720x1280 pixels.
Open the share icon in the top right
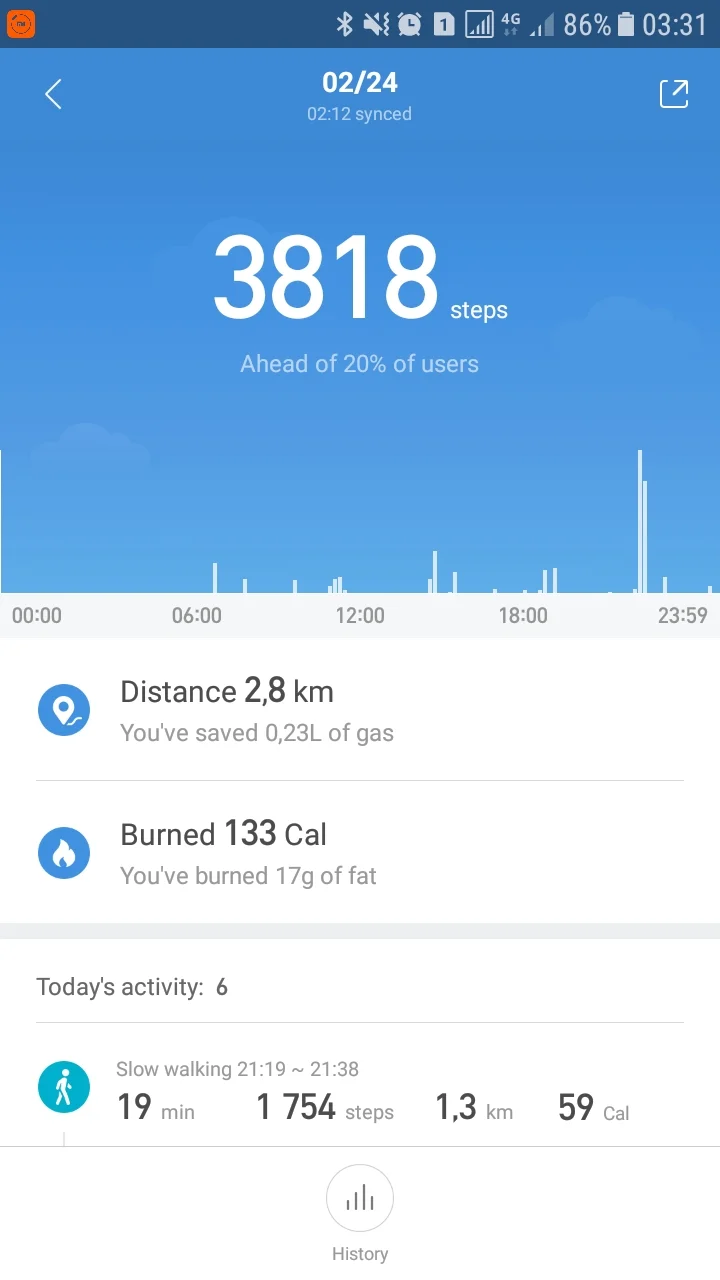(x=673, y=93)
